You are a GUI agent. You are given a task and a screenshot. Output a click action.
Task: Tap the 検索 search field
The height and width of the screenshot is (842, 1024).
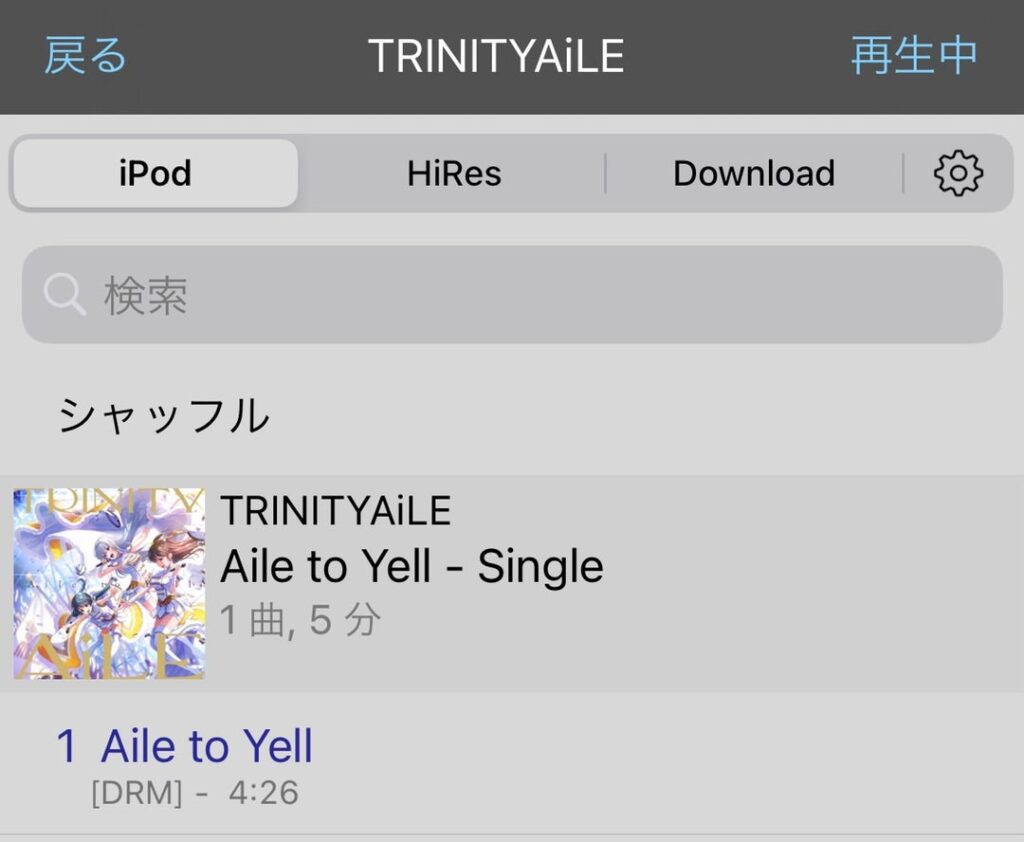pos(512,296)
